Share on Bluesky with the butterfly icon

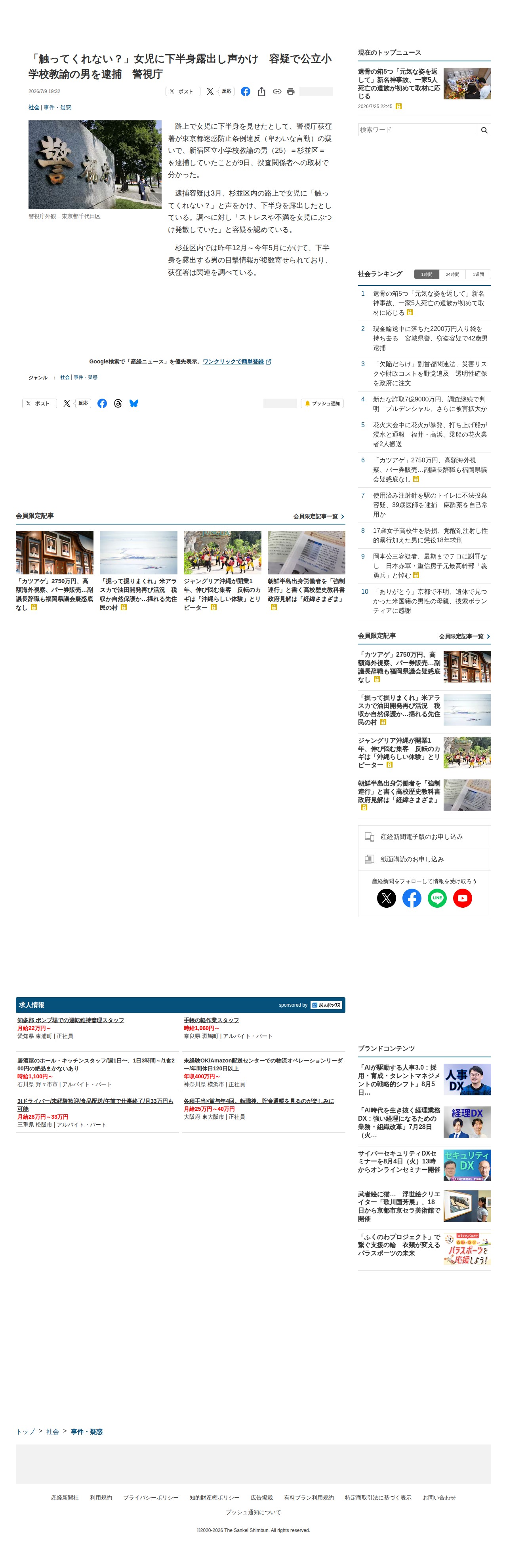134,403
